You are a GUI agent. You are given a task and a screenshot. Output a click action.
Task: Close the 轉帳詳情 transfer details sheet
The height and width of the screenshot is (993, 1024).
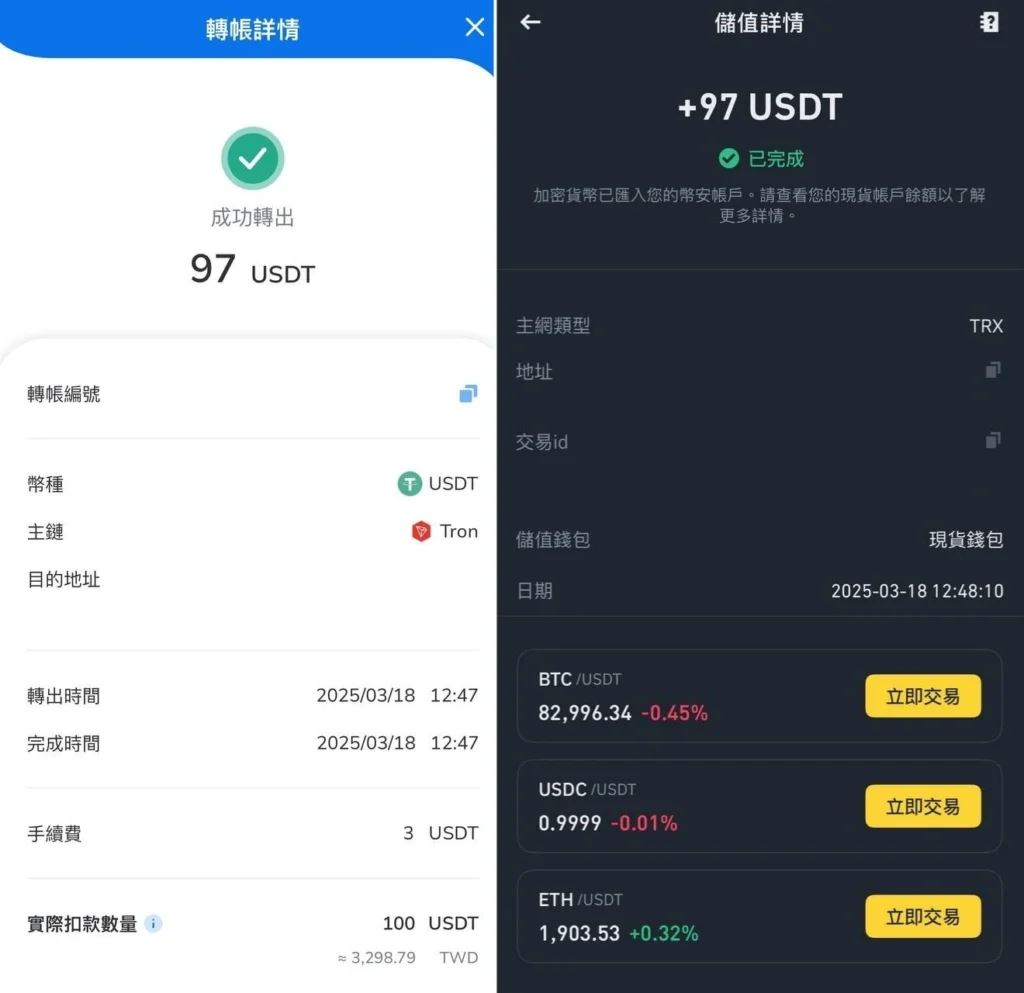475,28
